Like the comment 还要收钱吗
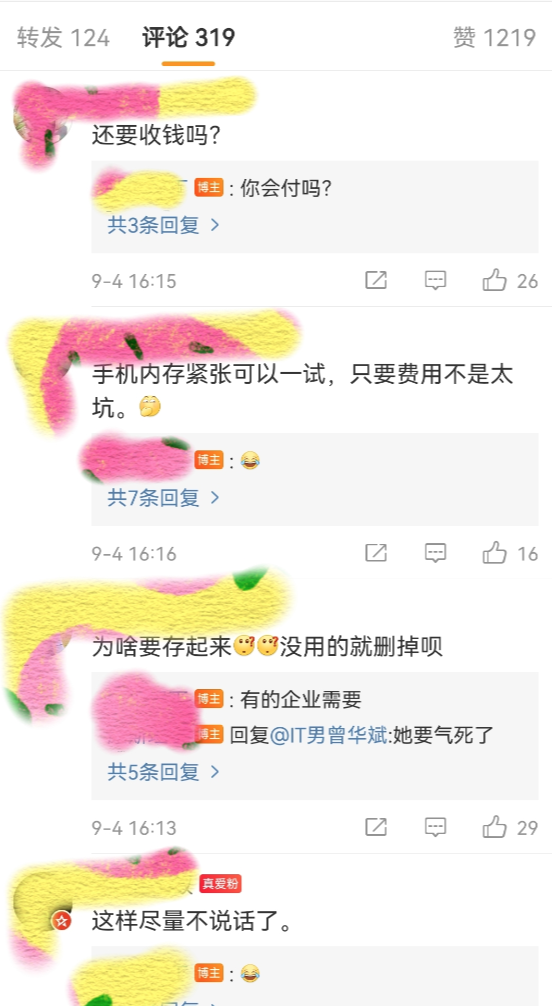The height and width of the screenshot is (1006, 552). coord(510,280)
